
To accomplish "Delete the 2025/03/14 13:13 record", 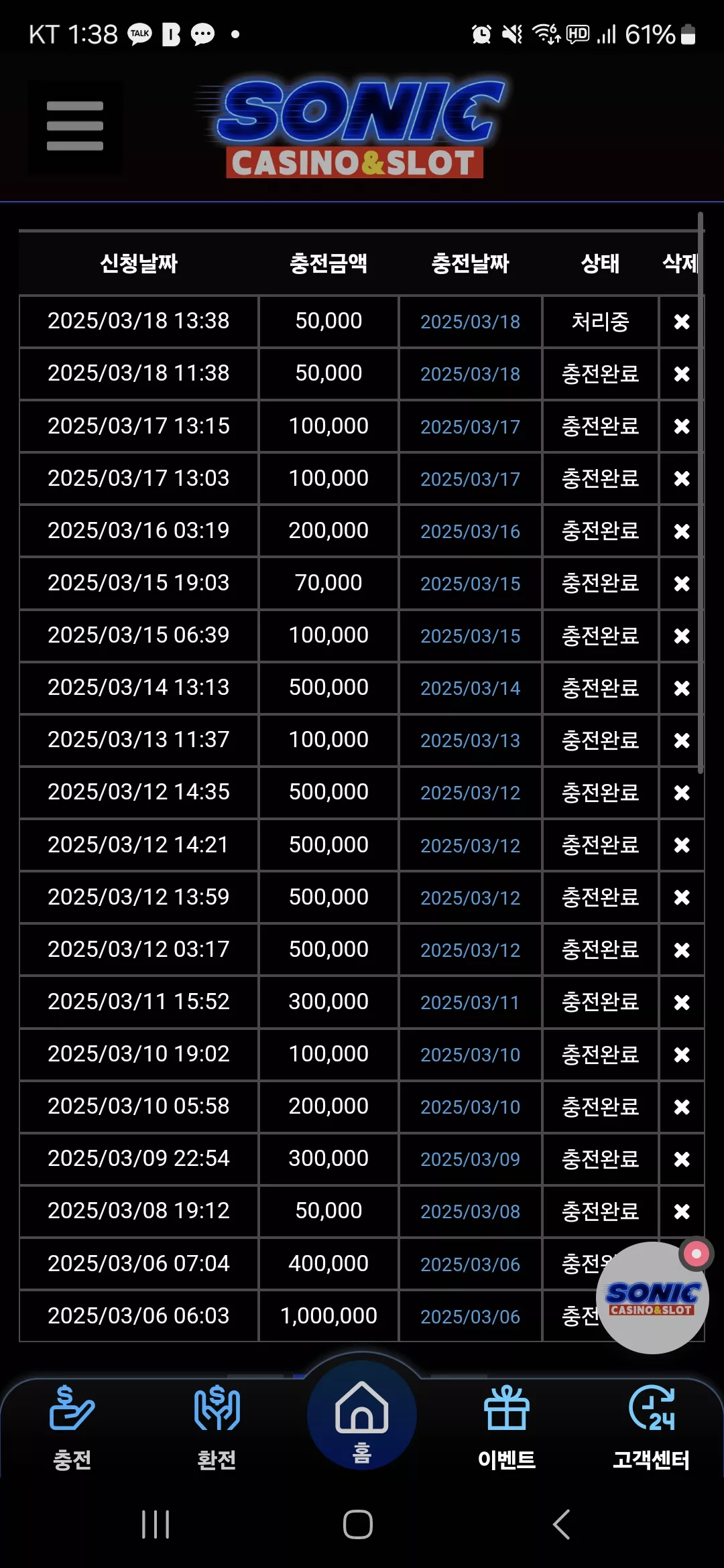I will (682, 688).
